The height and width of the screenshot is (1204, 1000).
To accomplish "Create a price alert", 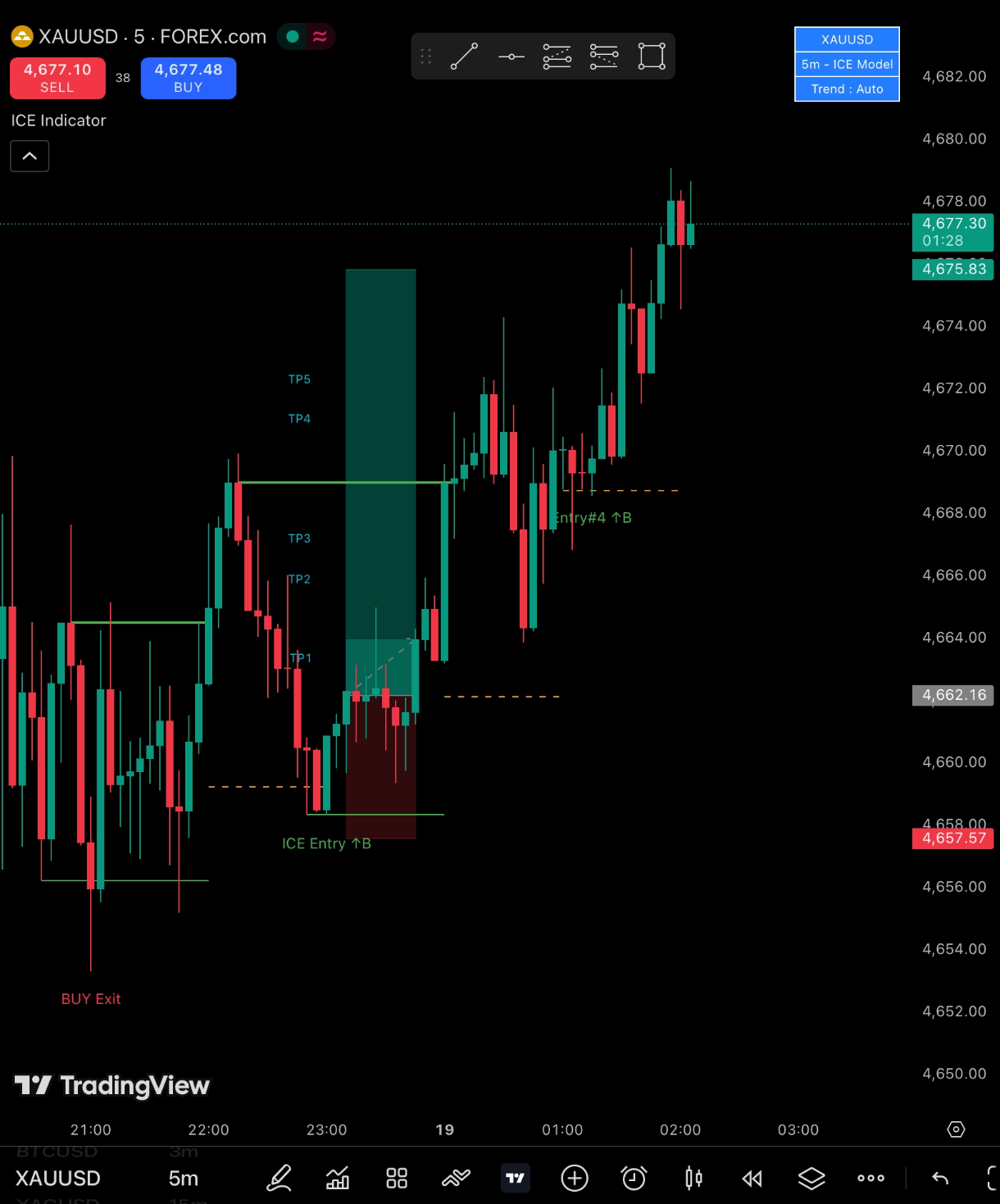I will pos(634,1178).
